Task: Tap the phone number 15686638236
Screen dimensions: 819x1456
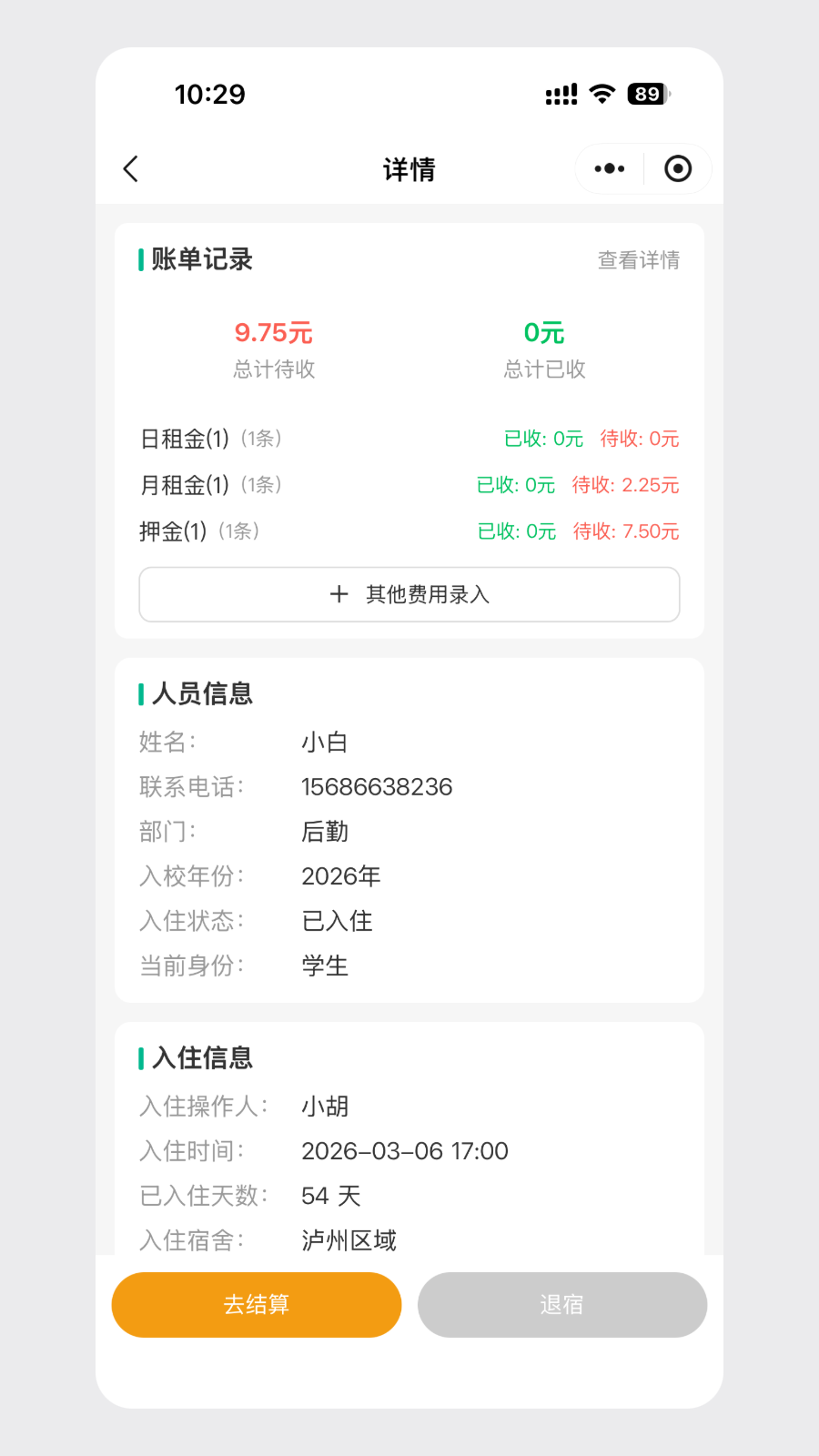Action: [x=378, y=786]
